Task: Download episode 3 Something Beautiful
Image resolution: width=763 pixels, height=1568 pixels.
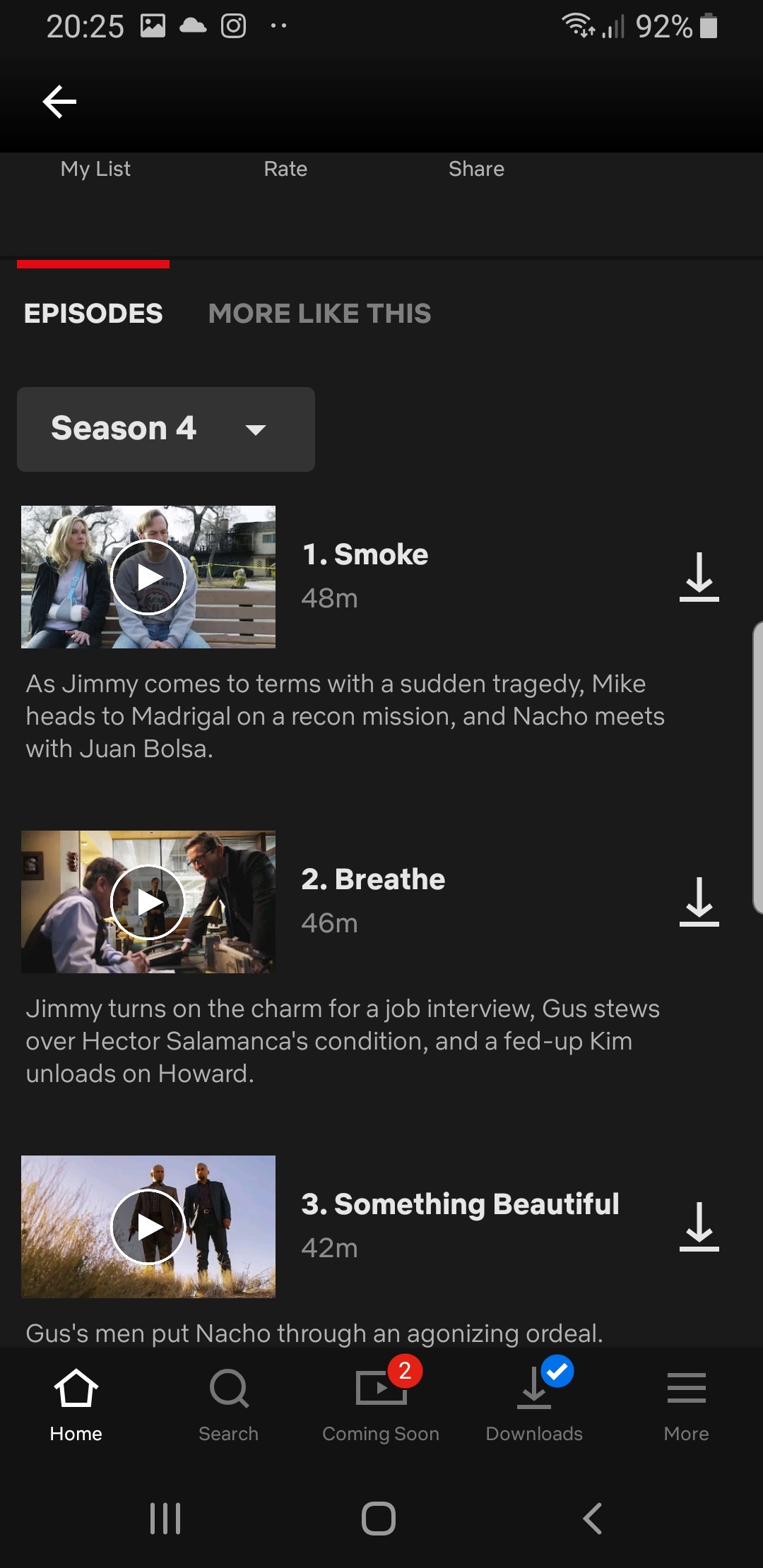Action: click(x=699, y=1227)
